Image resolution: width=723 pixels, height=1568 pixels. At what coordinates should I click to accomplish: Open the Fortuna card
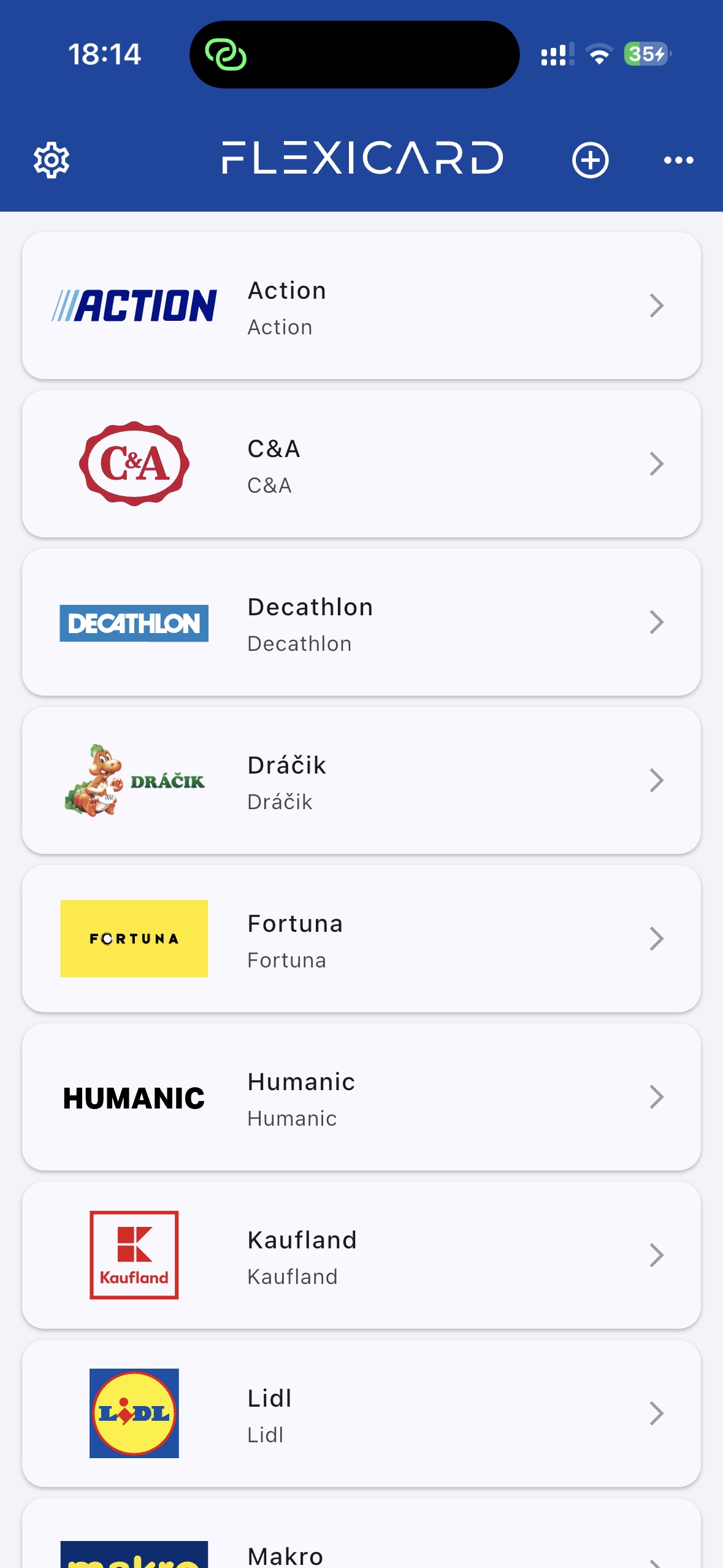361,939
